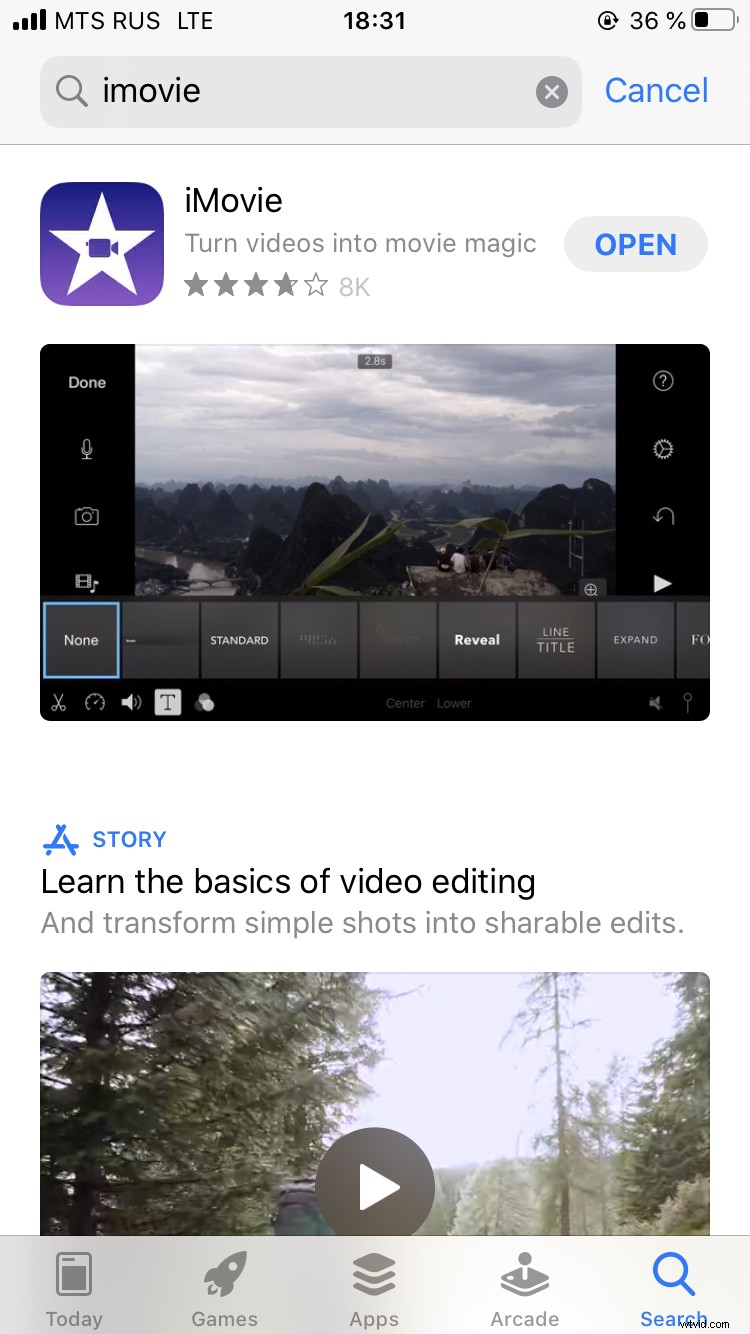Select the microphone recording icon
Image resolution: width=750 pixels, height=1334 pixels.
[86, 448]
